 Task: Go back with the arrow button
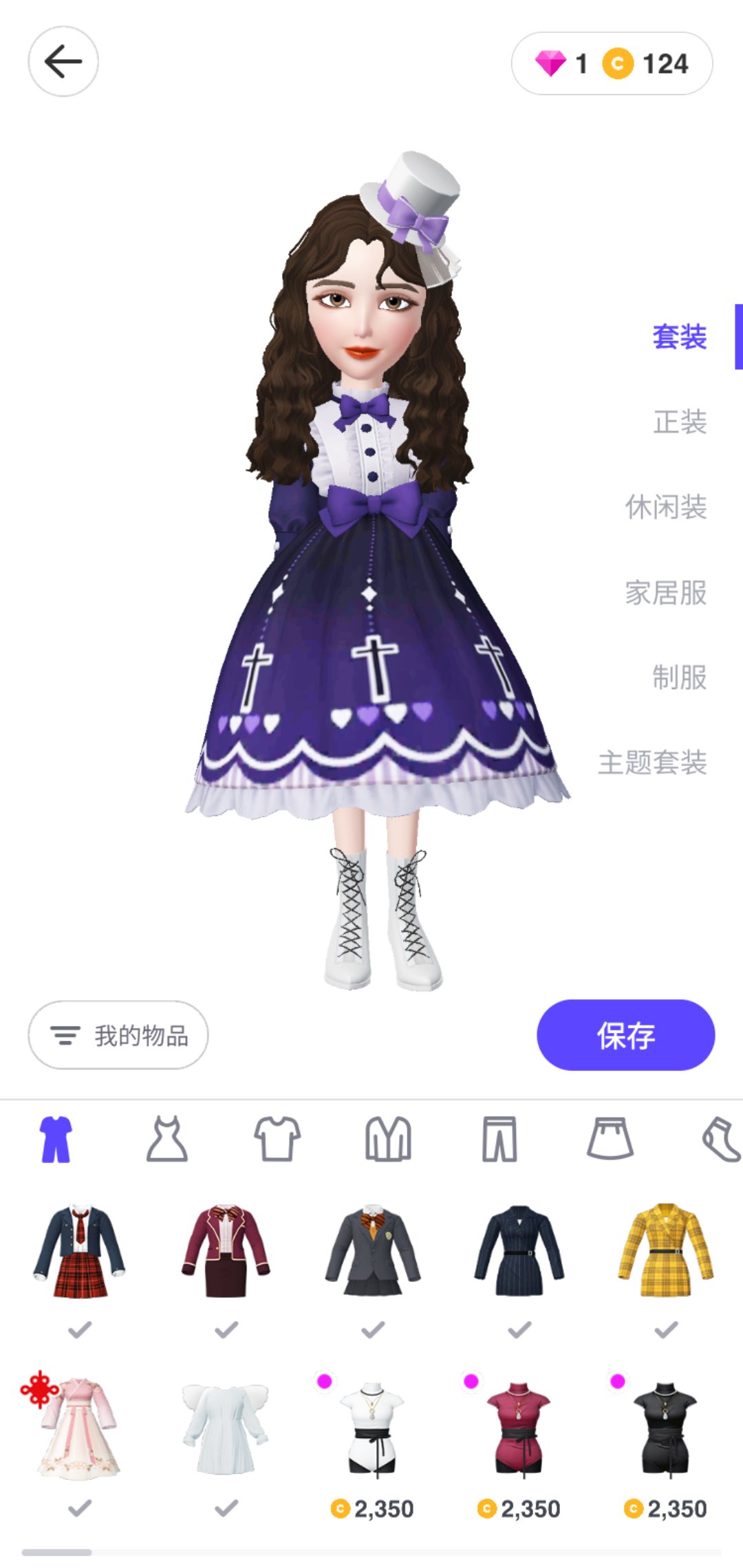tap(63, 62)
